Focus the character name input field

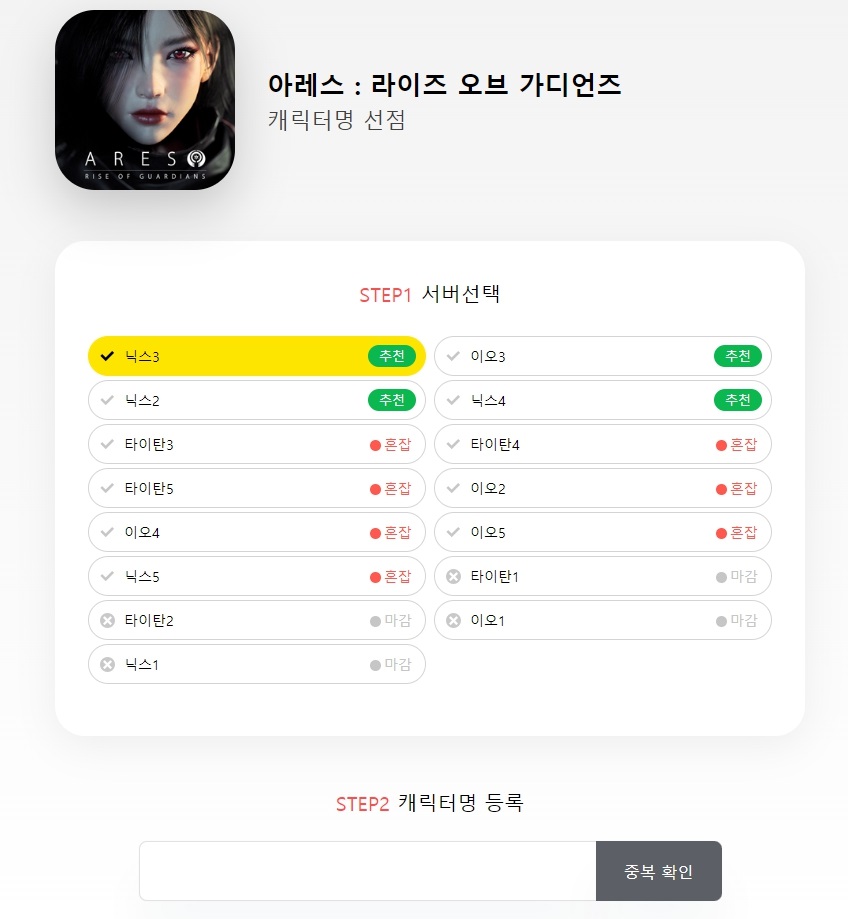(367, 871)
